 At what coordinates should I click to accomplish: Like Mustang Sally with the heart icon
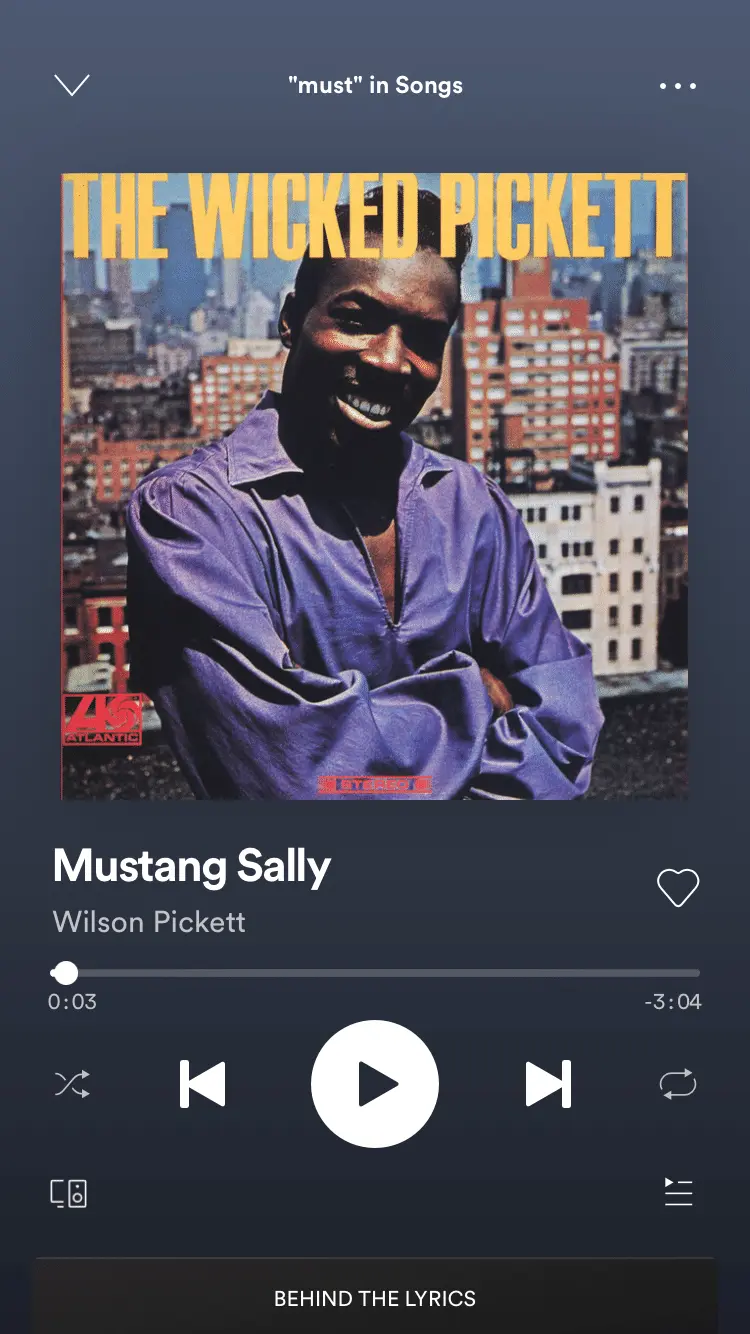tap(677, 888)
